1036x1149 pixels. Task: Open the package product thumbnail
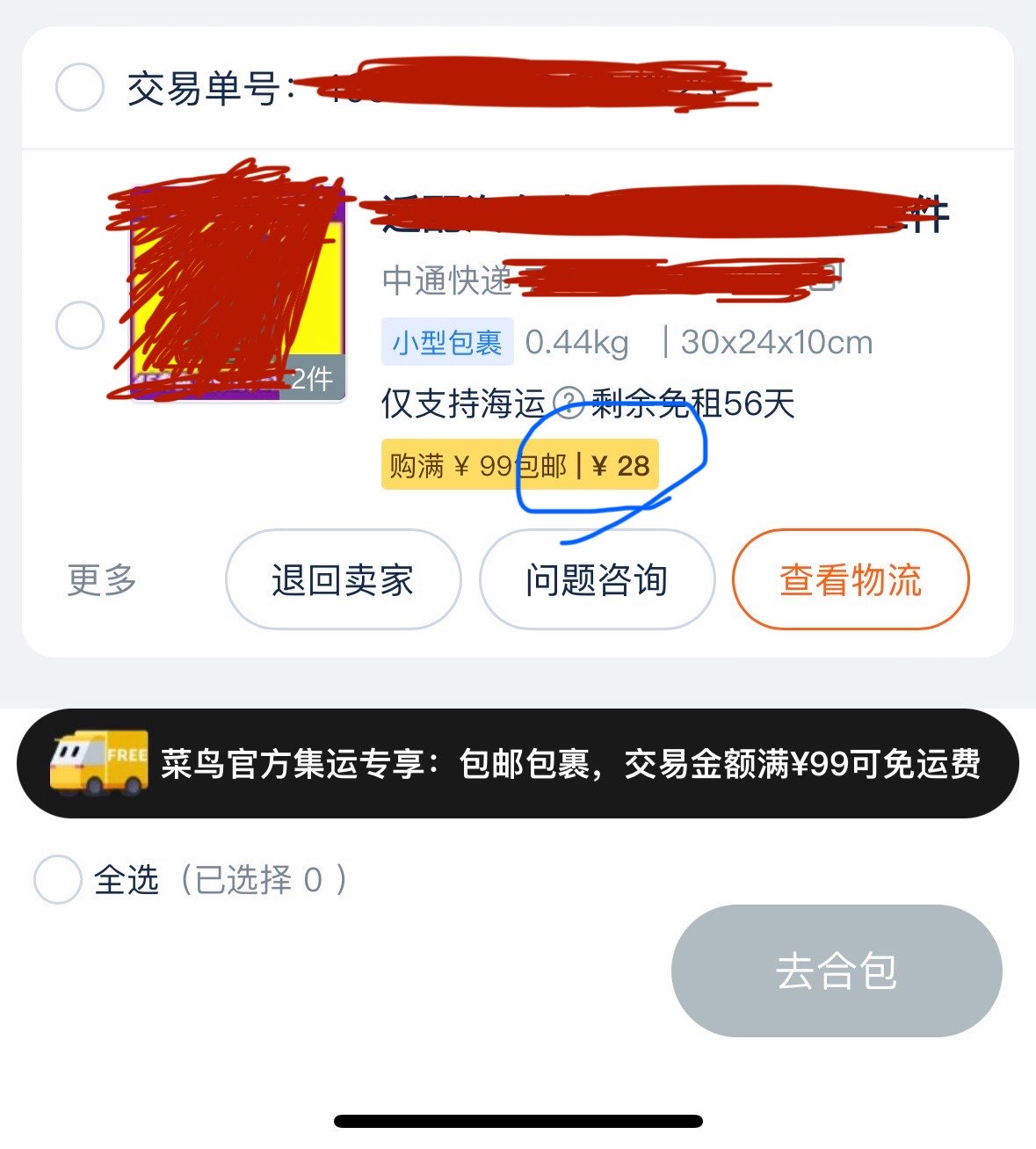[237, 295]
